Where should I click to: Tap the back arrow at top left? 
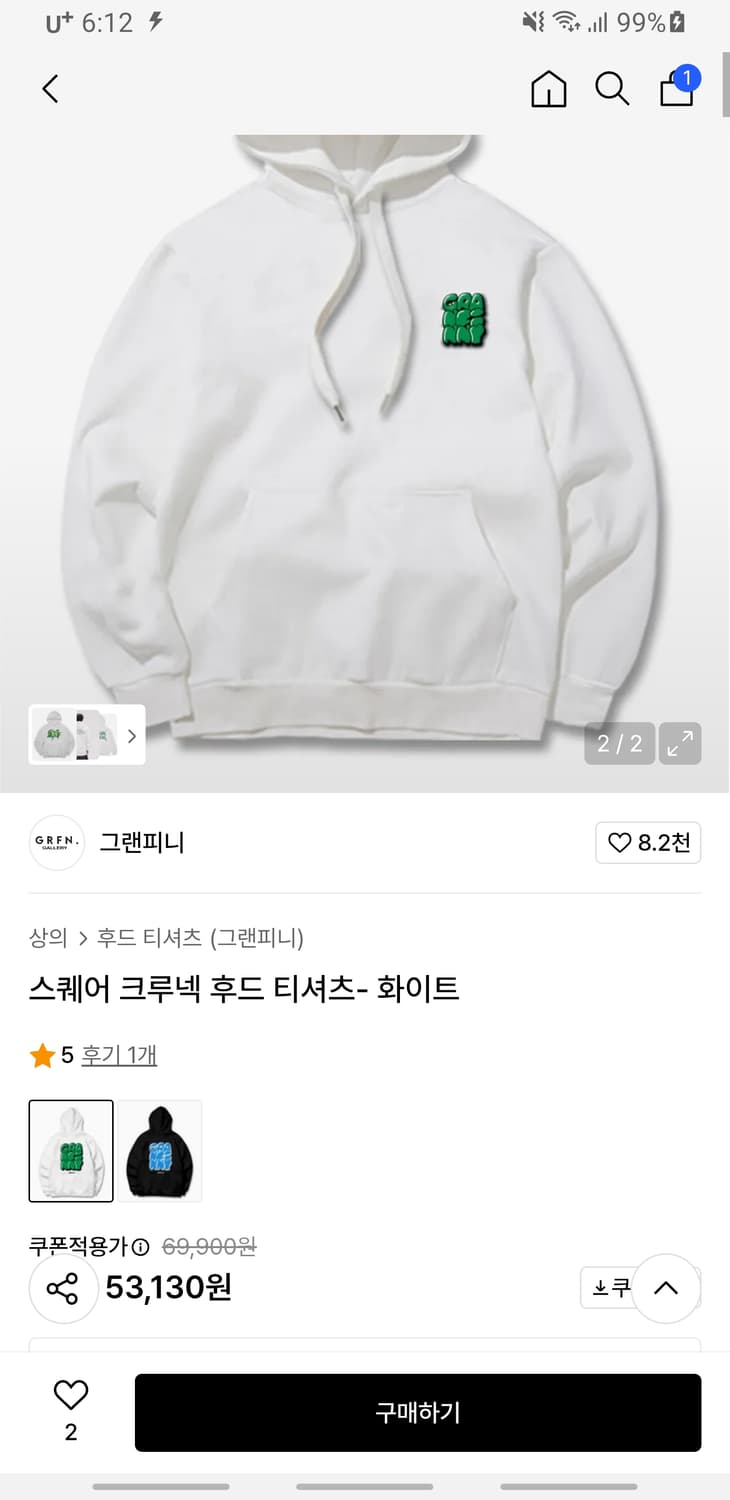tap(50, 88)
